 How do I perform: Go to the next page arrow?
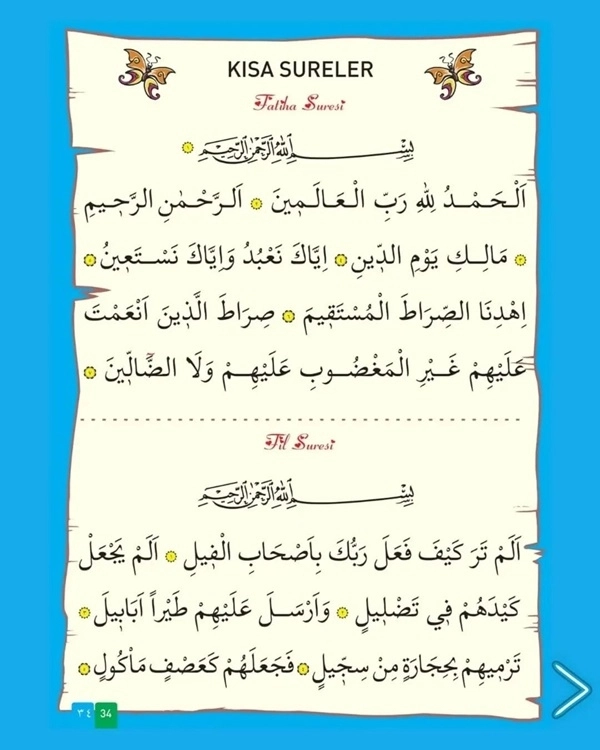pos(571,688)
